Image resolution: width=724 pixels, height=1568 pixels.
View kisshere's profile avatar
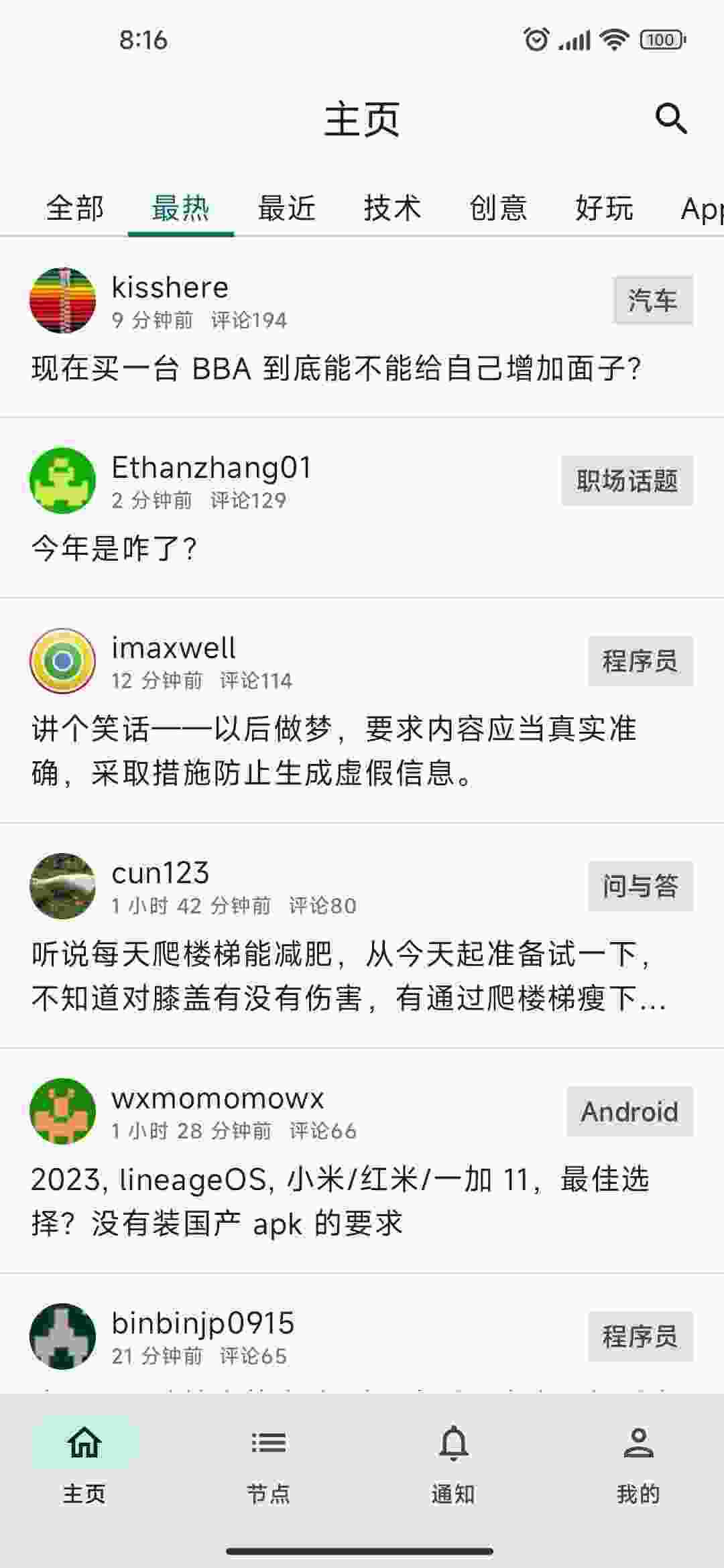click(63, 300)
